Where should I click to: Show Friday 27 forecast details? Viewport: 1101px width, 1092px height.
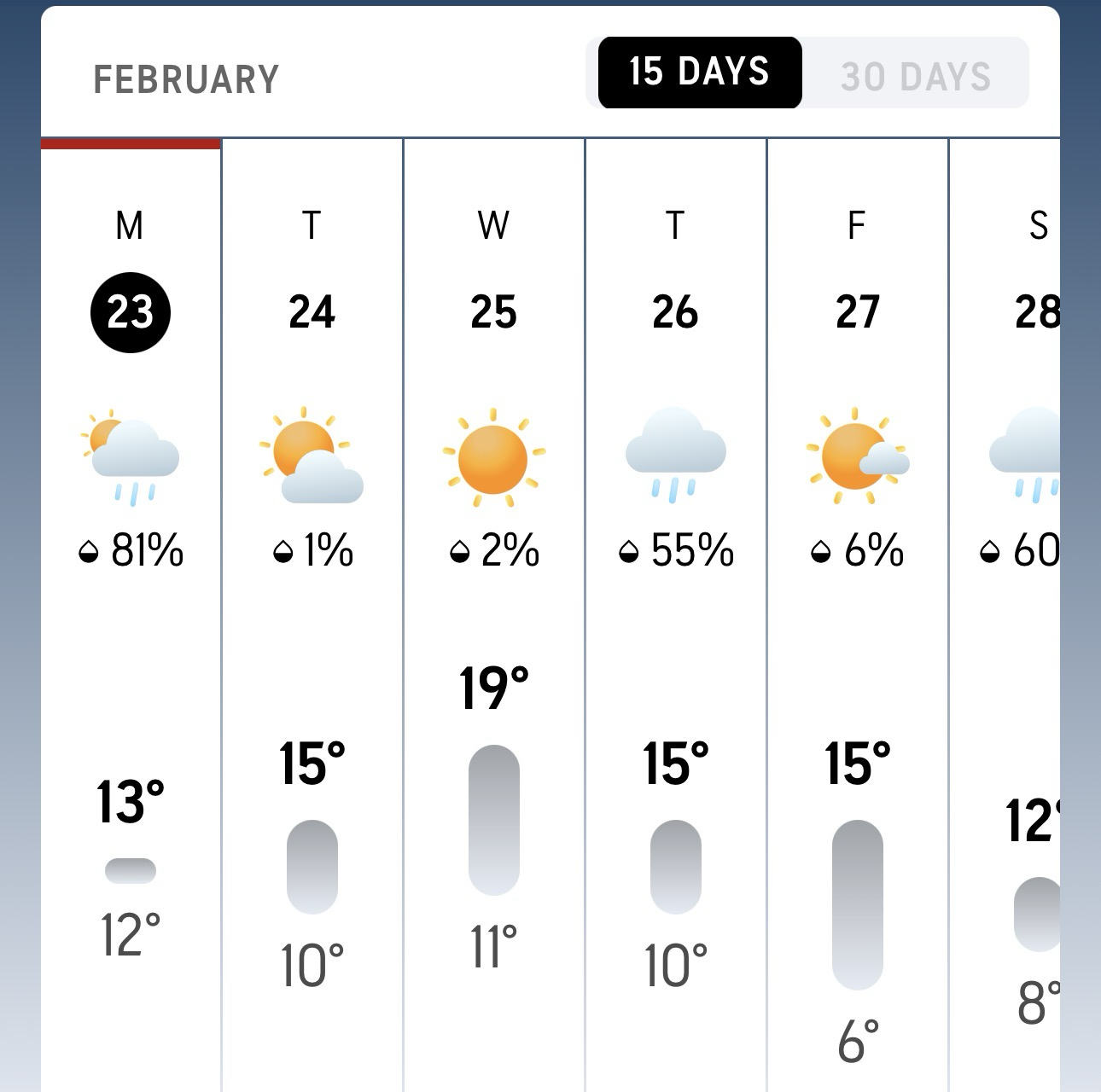point(857,312)
